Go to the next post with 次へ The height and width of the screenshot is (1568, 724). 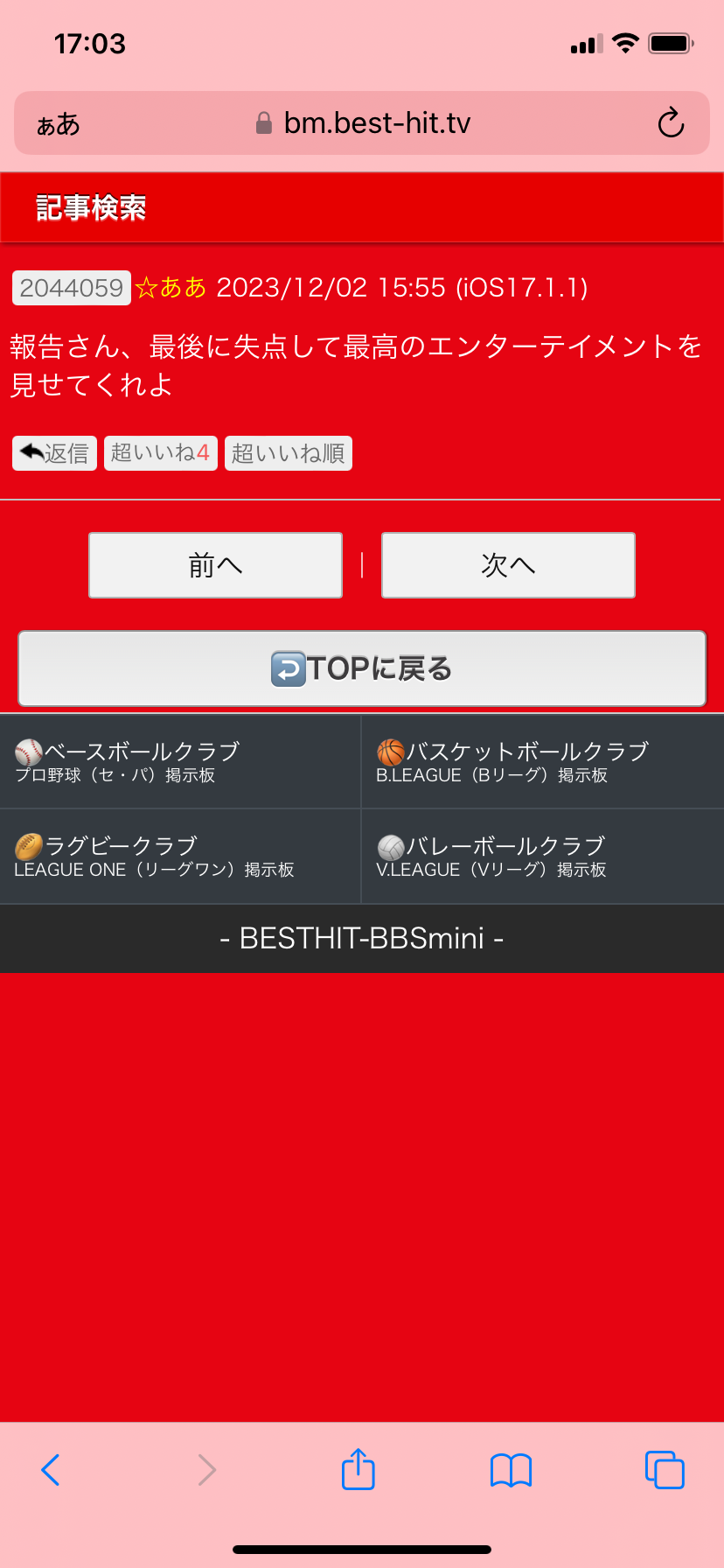click(x=508, y=565)
